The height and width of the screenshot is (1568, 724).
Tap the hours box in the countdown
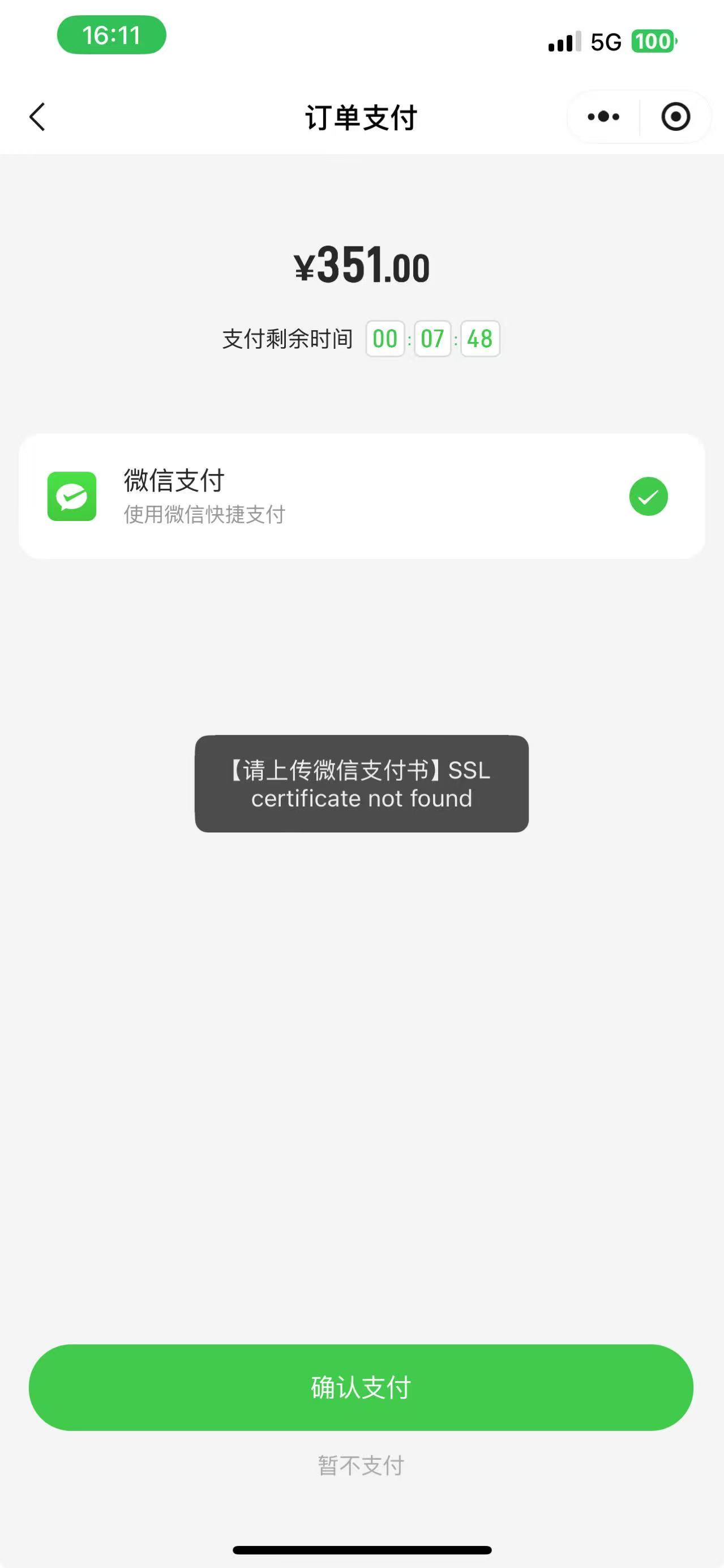pos(385,339)
